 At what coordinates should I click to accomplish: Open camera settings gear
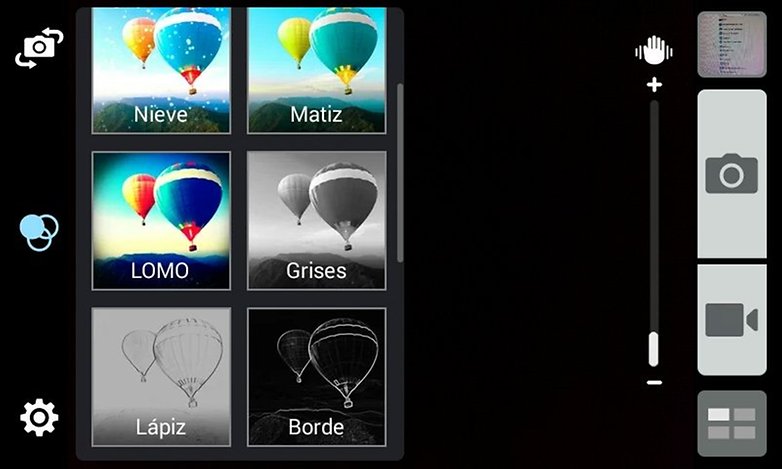(x=39, y=417)
